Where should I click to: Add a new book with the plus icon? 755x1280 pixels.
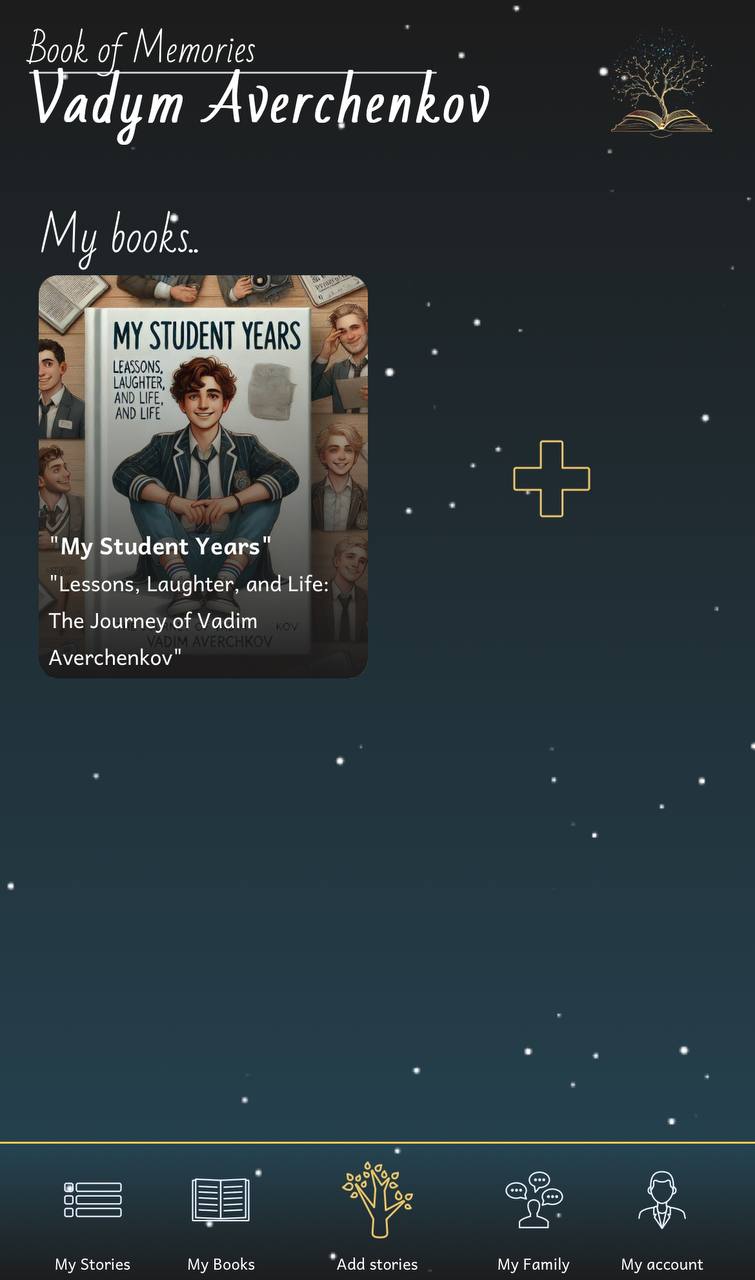tap(552, 479)
